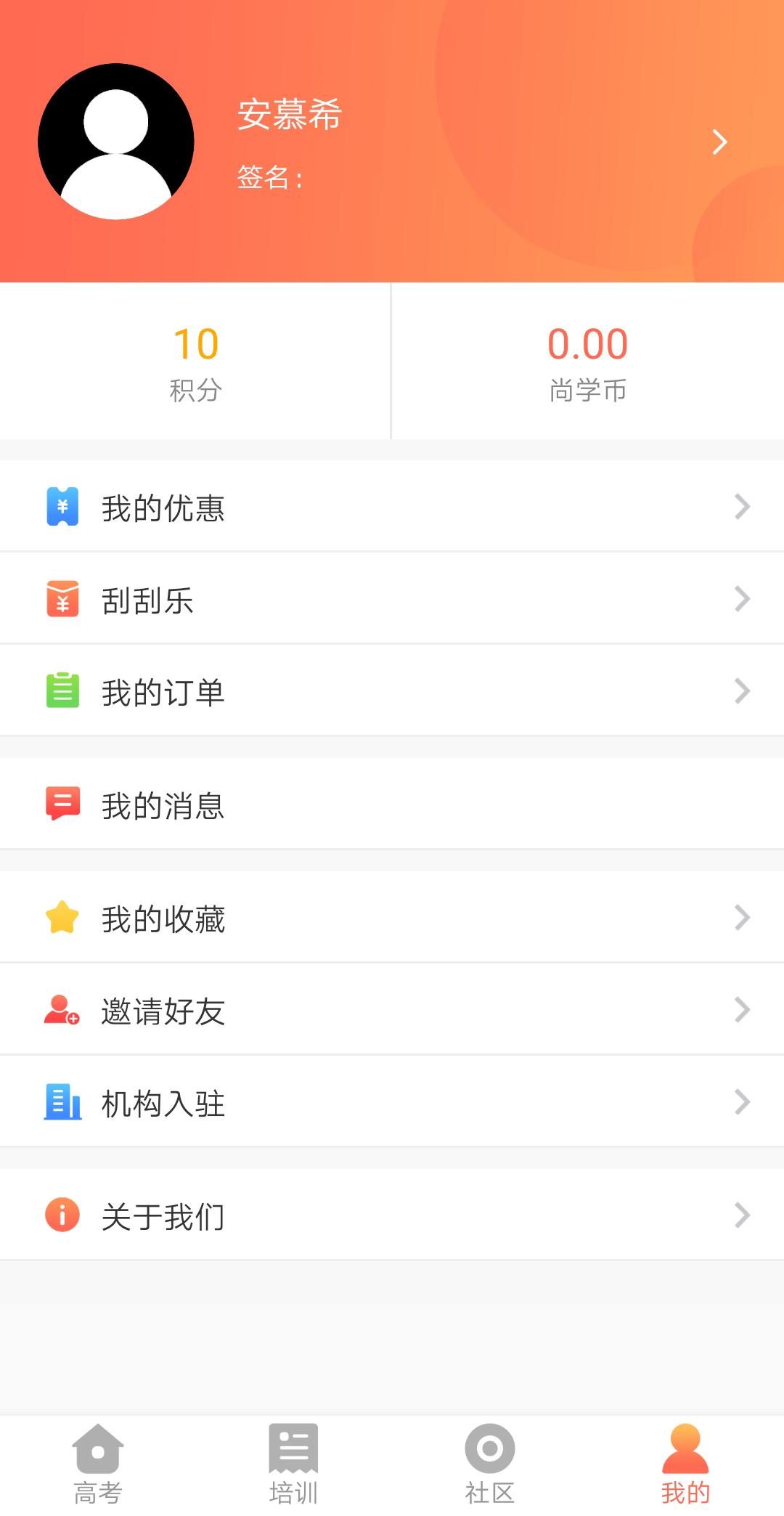The height and width of the screenshot is (1516, 784).
Task: Select 邀请好友 to invite friends
Action: 392,1010
